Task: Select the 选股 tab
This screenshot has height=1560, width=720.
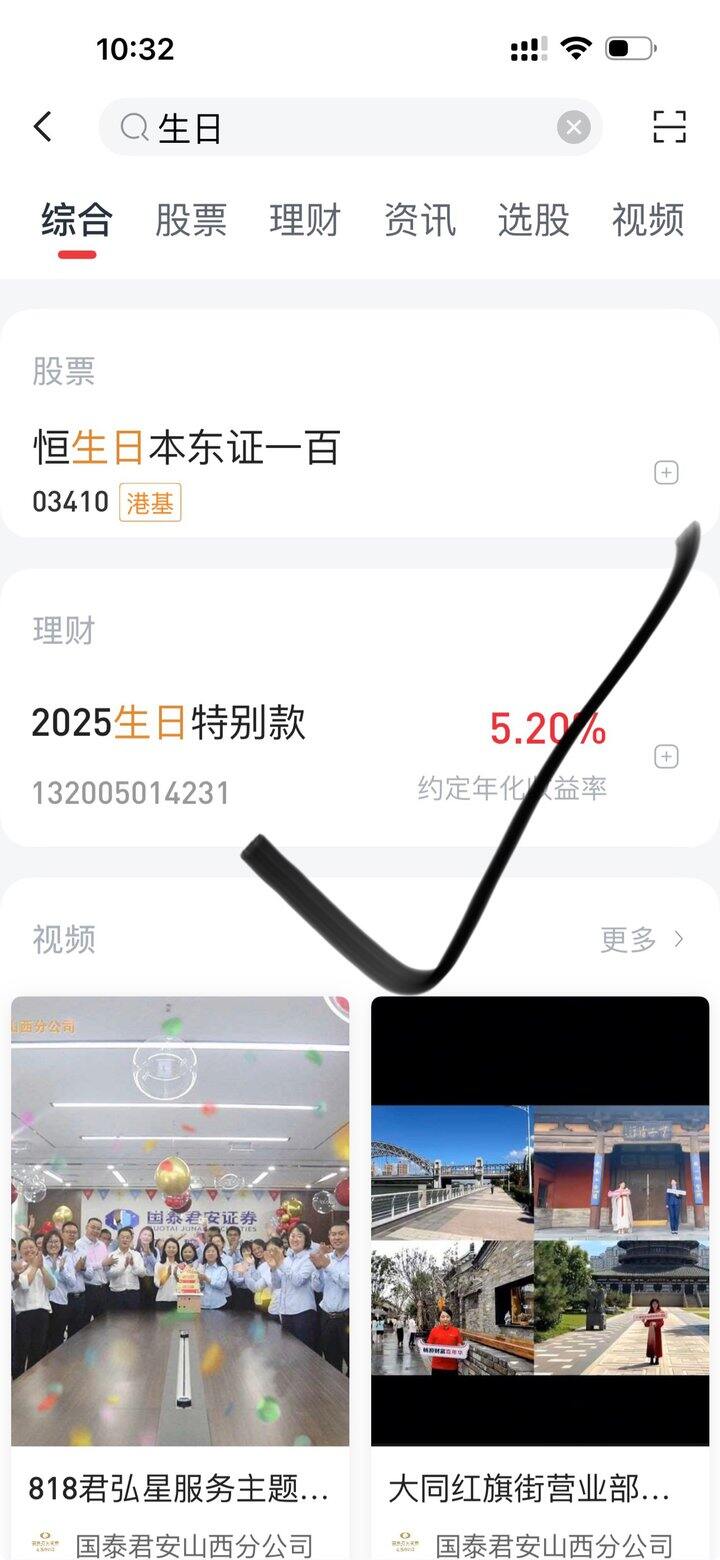Action: (x=534, y=220)
